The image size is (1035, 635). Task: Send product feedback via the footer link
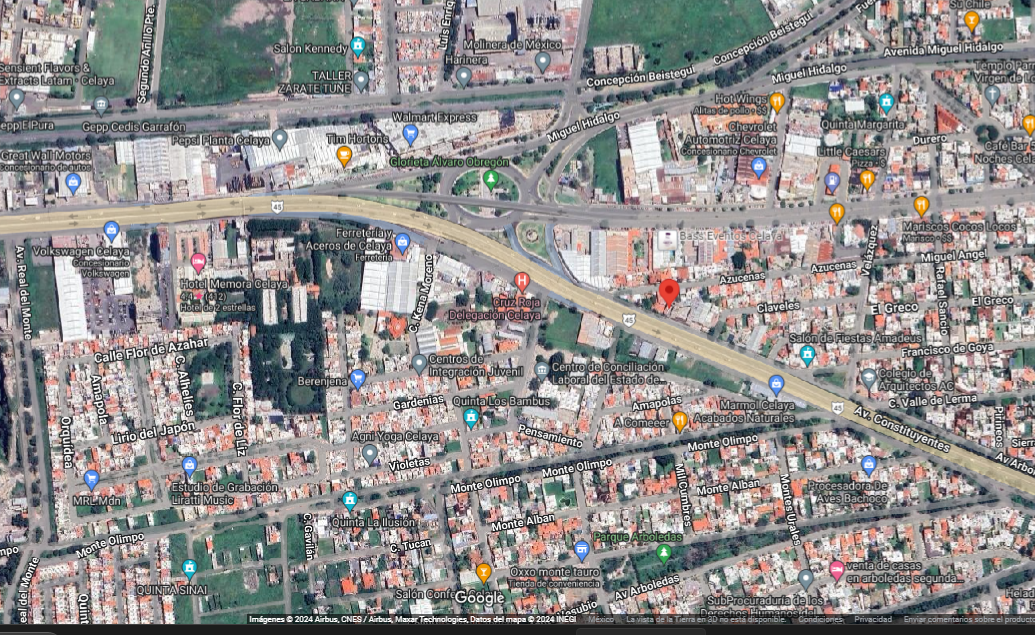[968, 620]
